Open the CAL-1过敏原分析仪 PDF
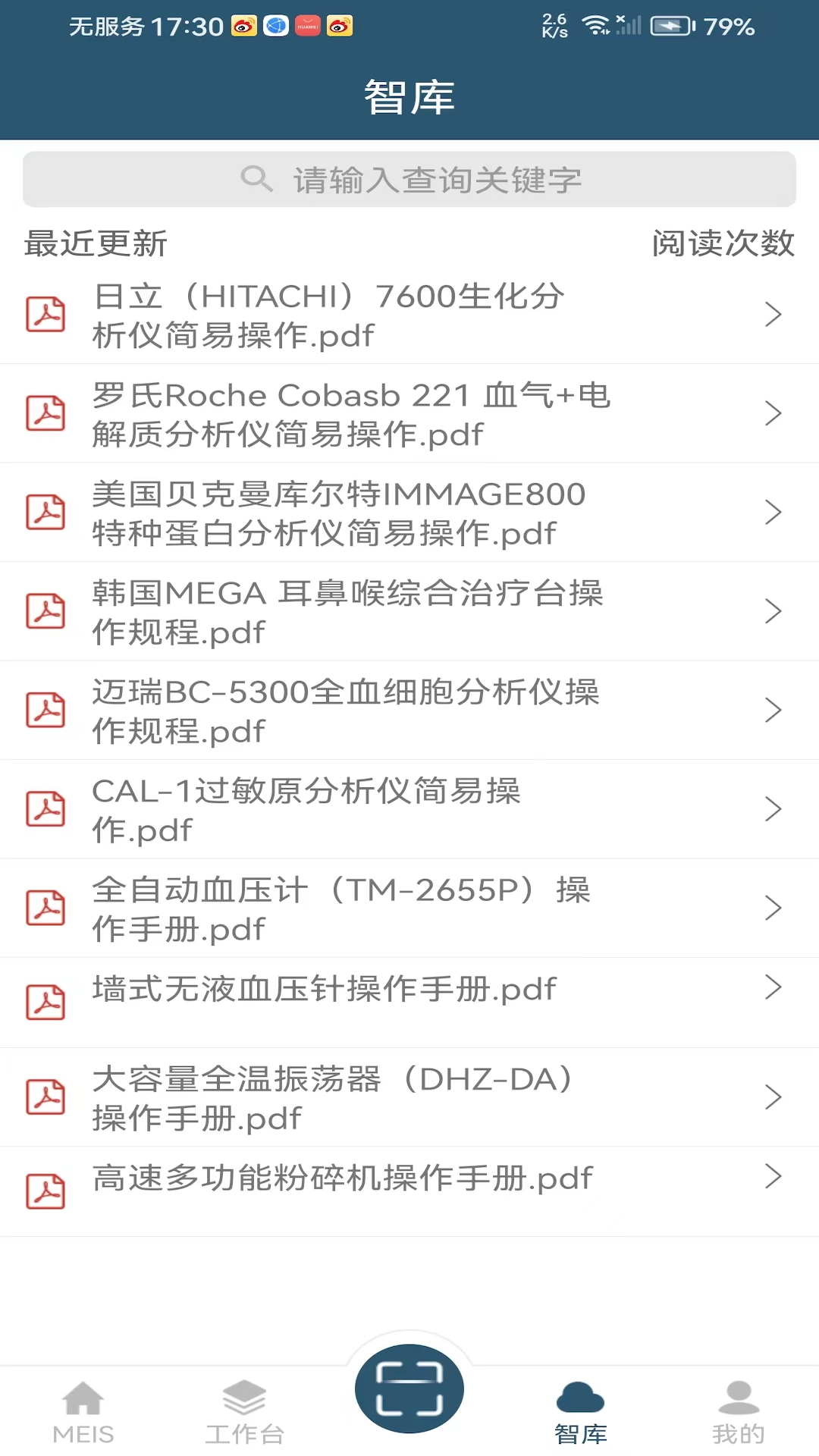819x1456 pixels. (409, 810)
